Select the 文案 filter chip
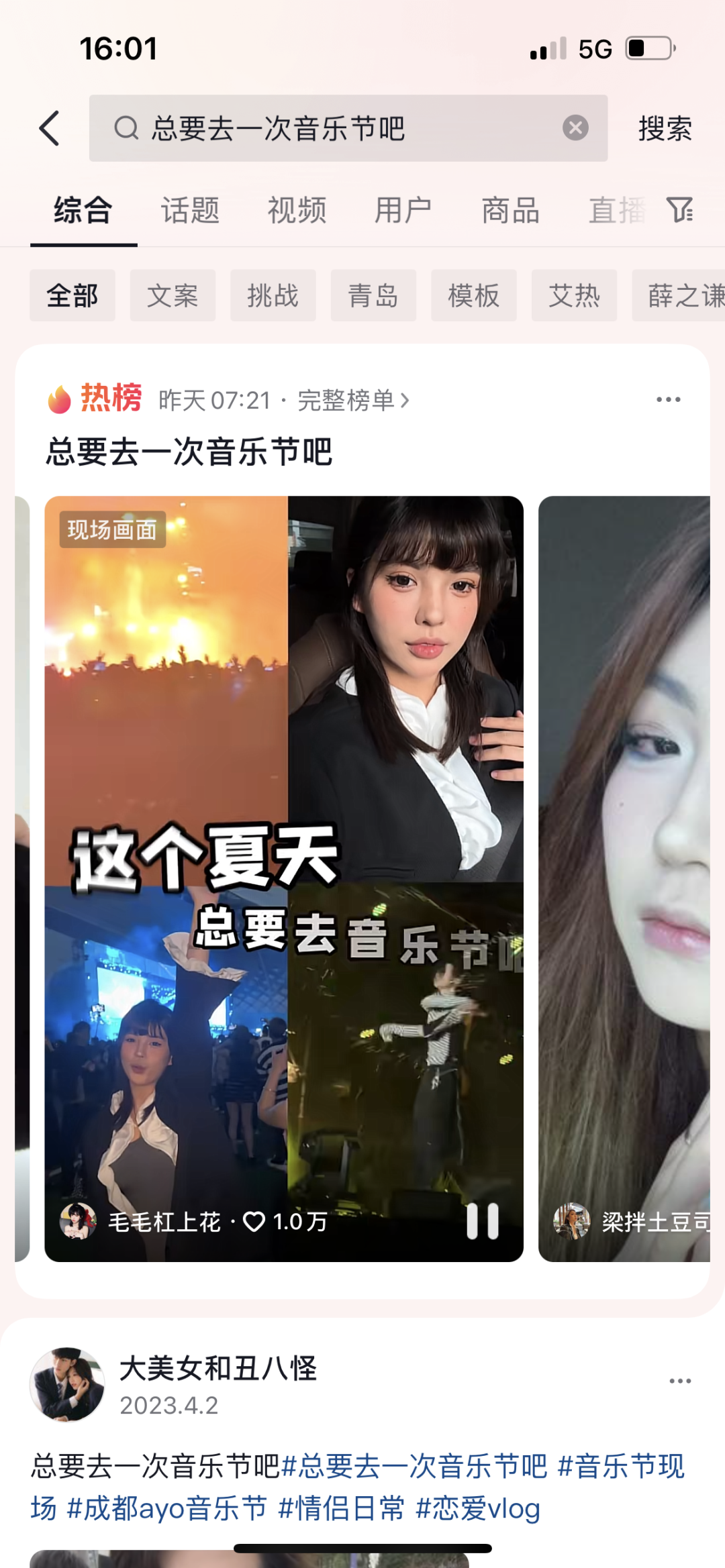 (173, 296)
